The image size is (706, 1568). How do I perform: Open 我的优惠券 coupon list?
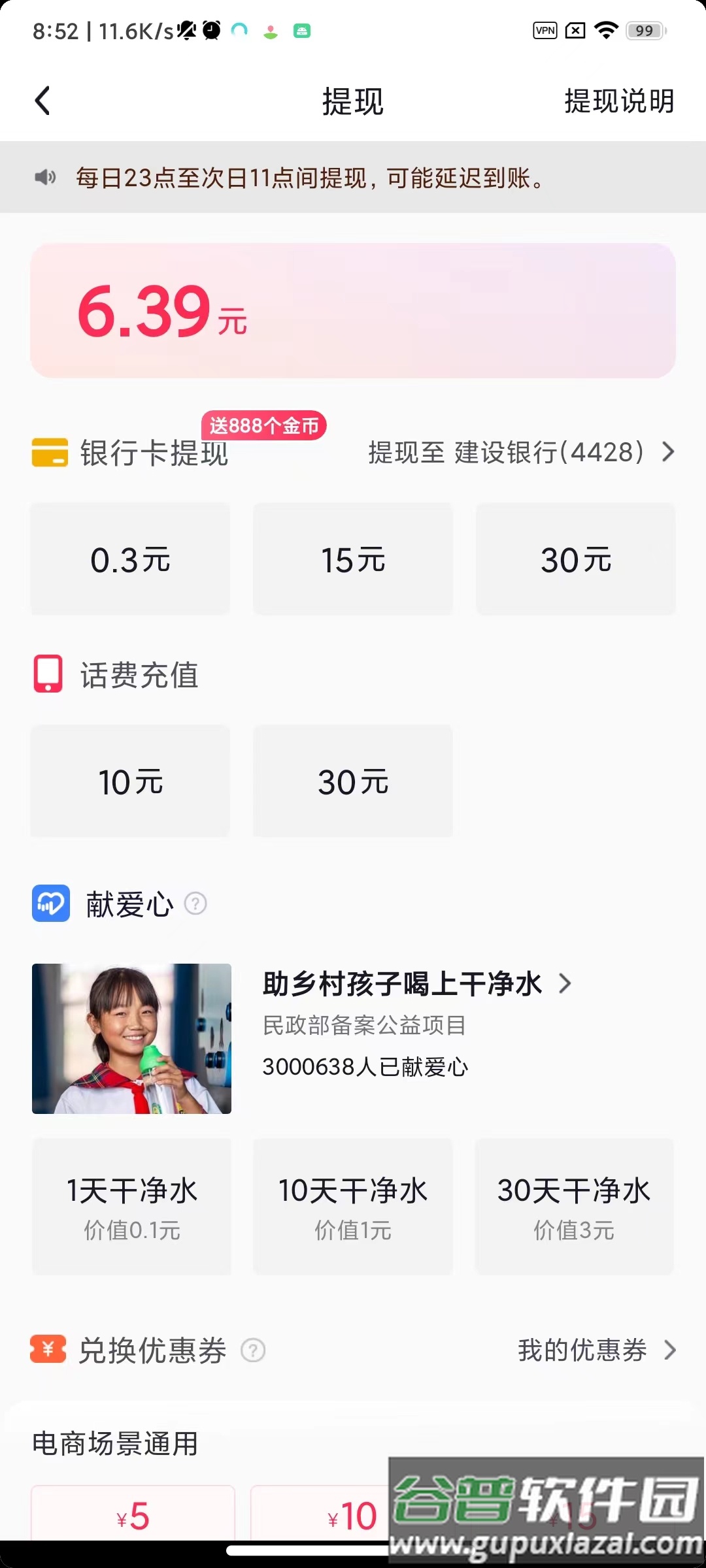pos(596,1350)
